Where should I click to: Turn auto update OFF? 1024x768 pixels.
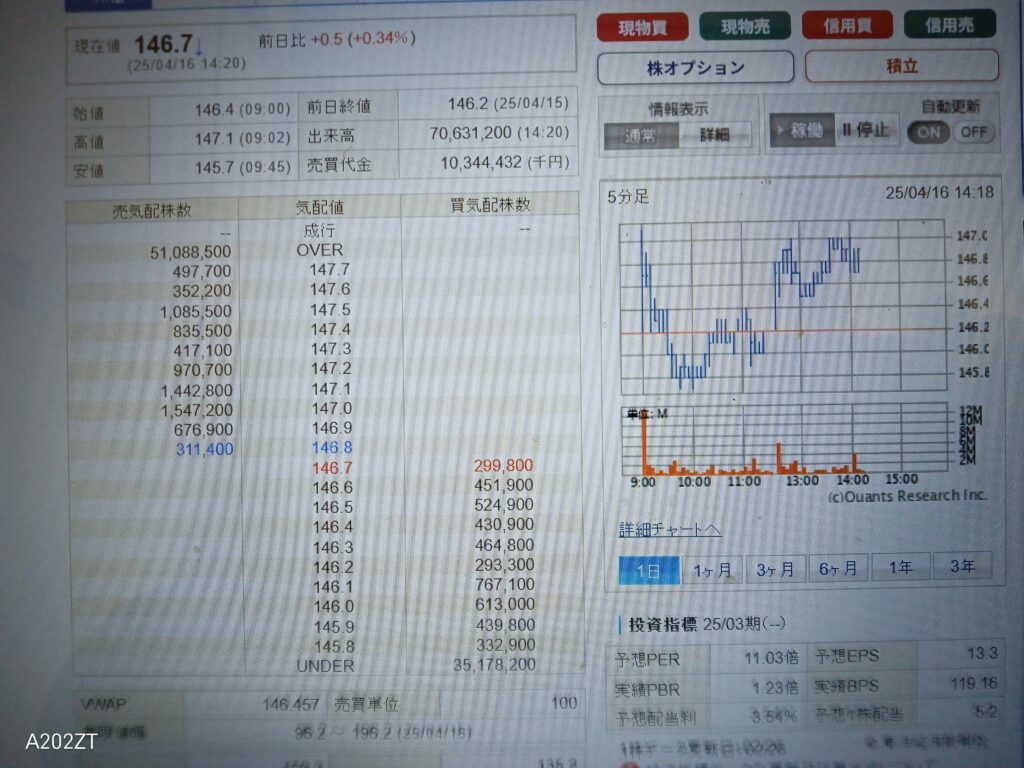(x=975, y=132)
